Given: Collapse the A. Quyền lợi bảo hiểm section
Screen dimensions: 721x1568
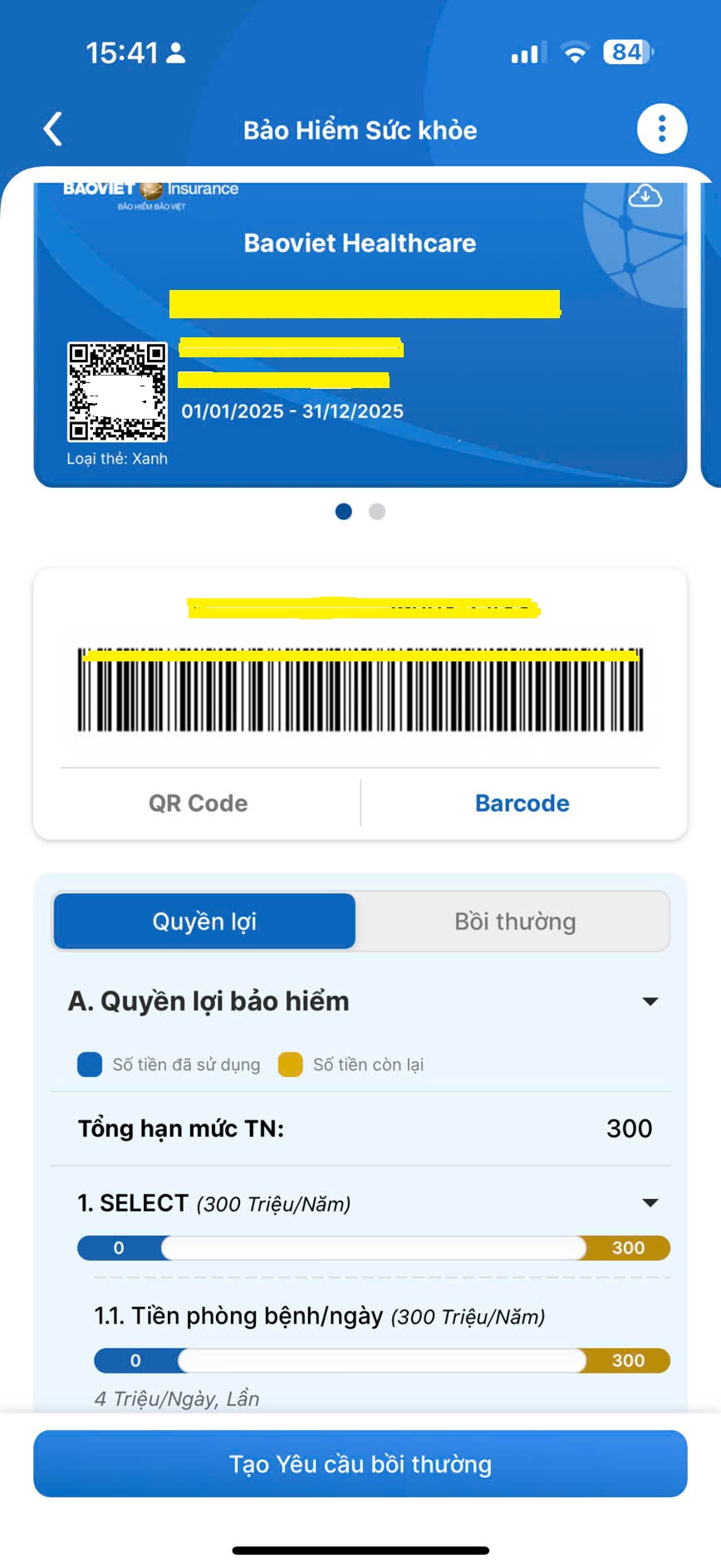Looking at the screenshot, I should [x=650, y=1001].
